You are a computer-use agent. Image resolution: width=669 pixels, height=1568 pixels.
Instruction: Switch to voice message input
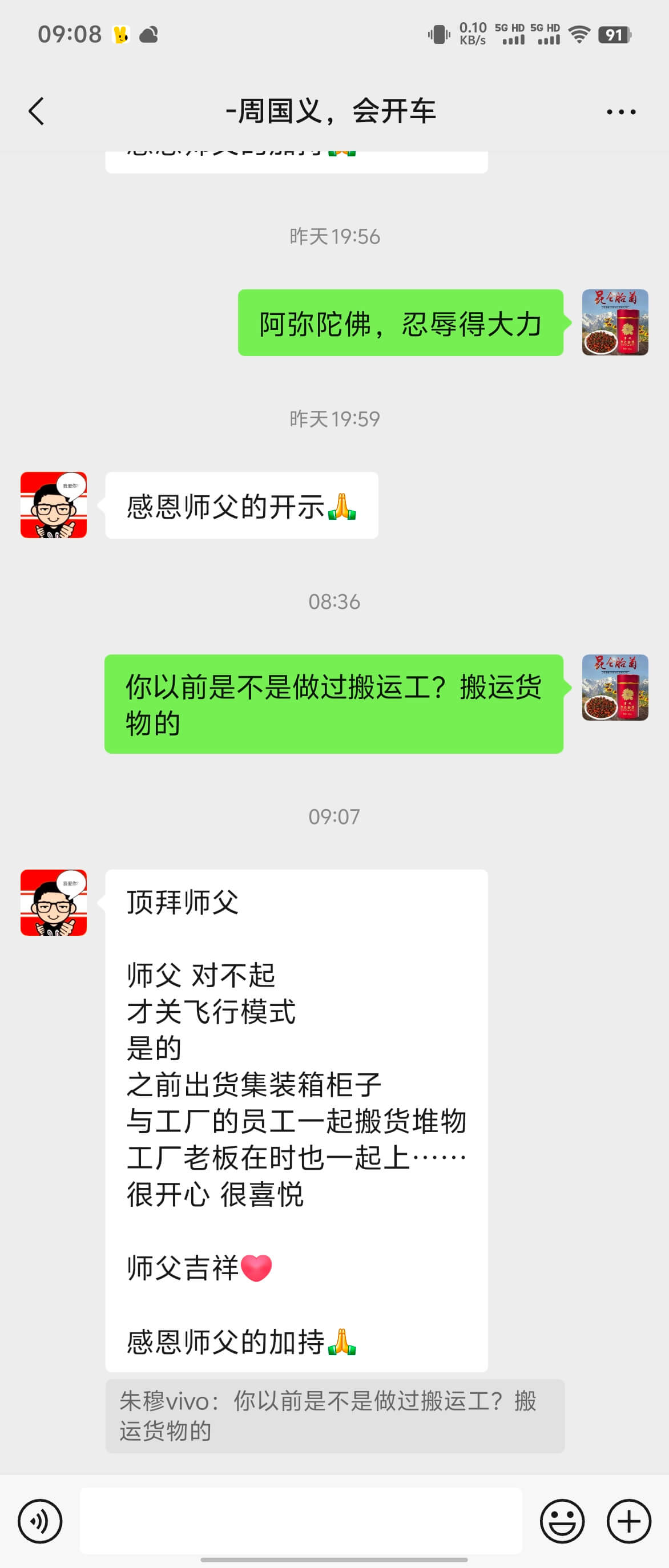[x=40, y=1521]
